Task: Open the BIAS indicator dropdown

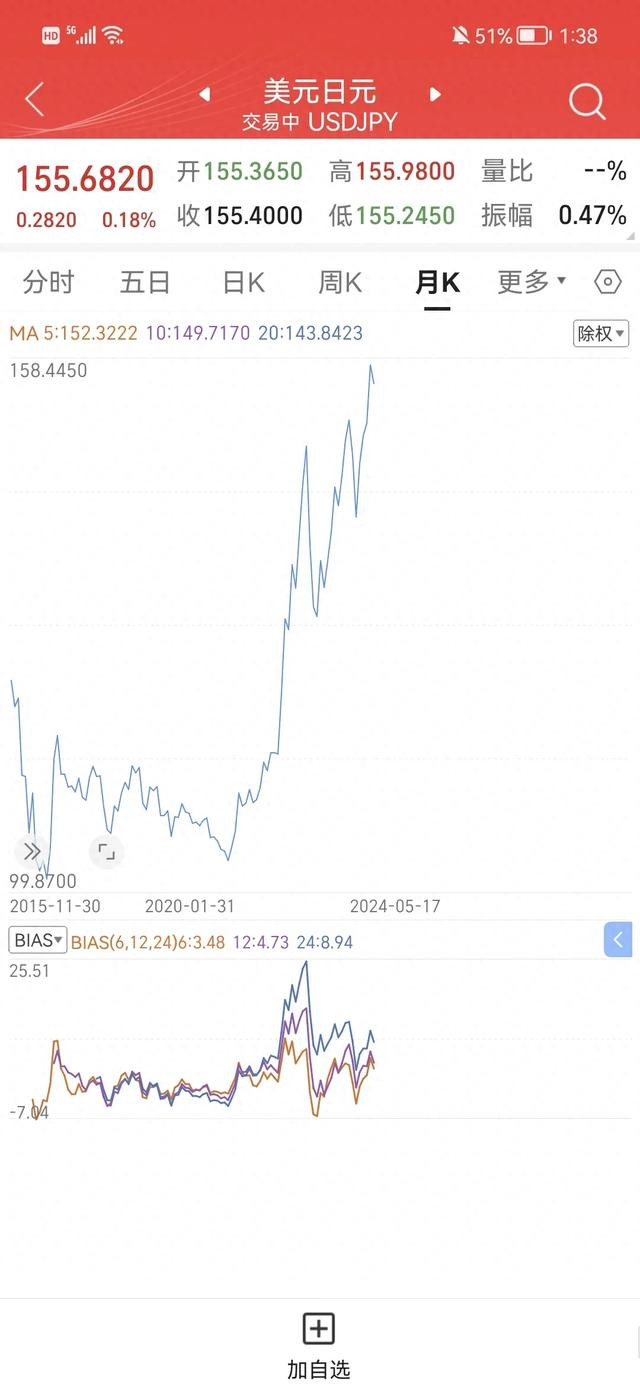Action: (x=38, y=941)
